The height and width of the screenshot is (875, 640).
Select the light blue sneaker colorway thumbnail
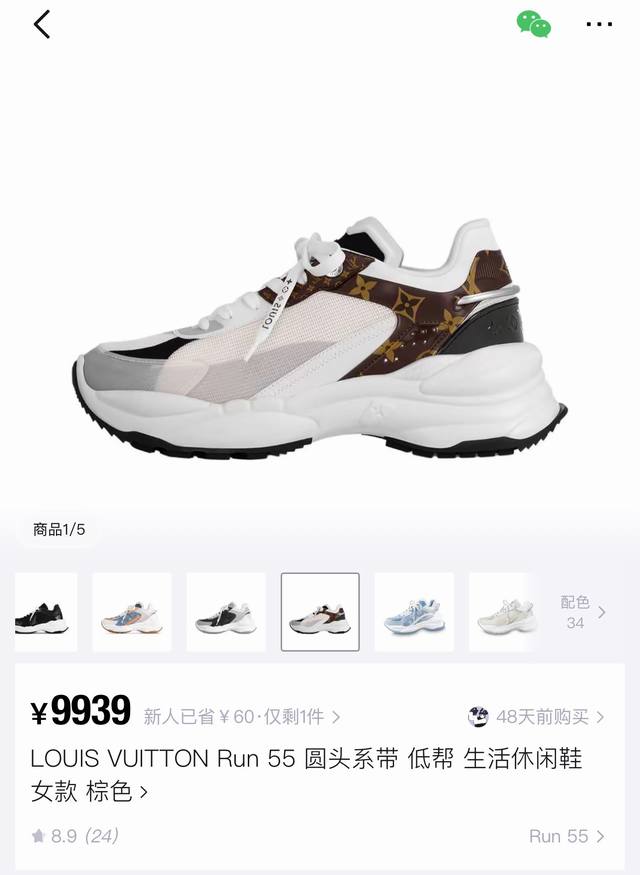click(414, 612)
